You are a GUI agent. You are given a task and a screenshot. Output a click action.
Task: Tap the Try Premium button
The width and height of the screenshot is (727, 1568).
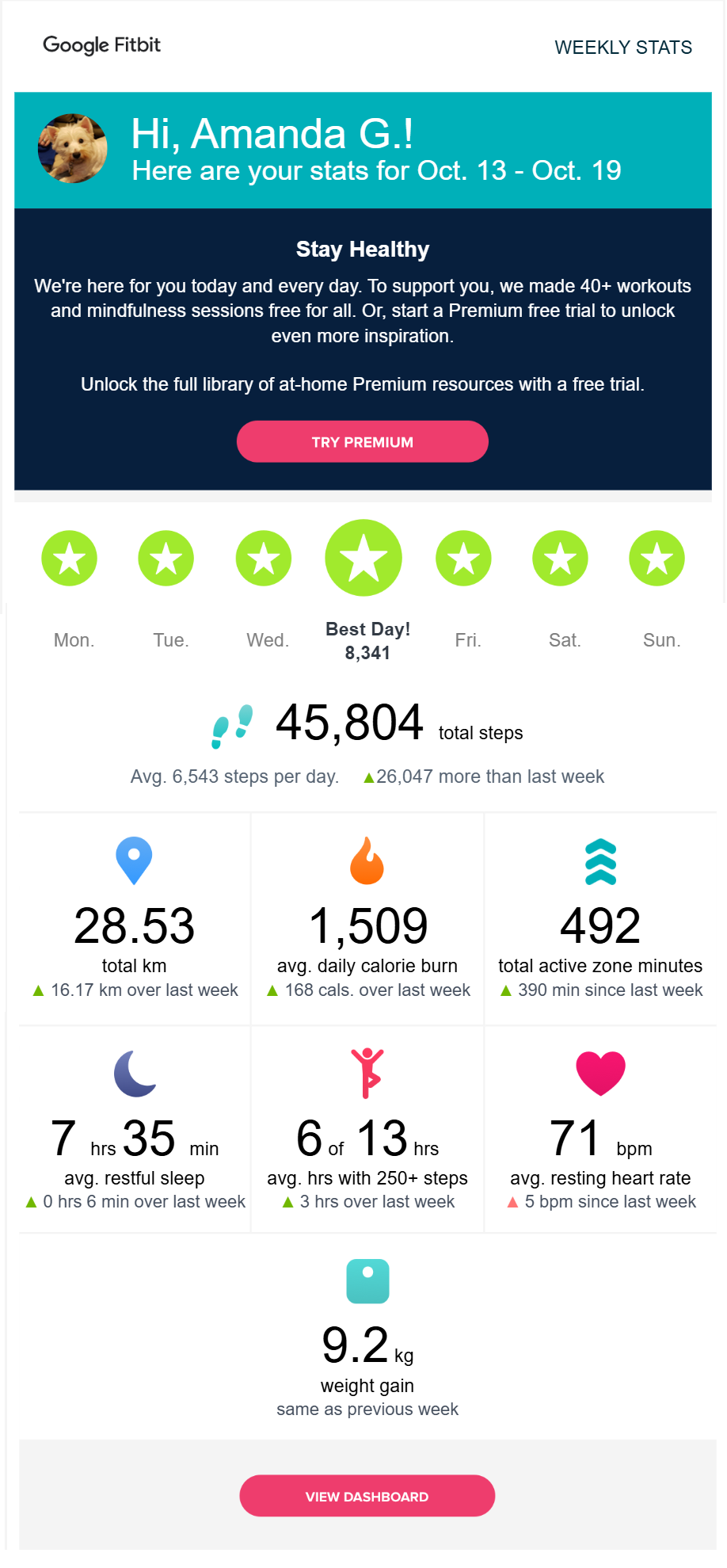[x=362, y=441]
